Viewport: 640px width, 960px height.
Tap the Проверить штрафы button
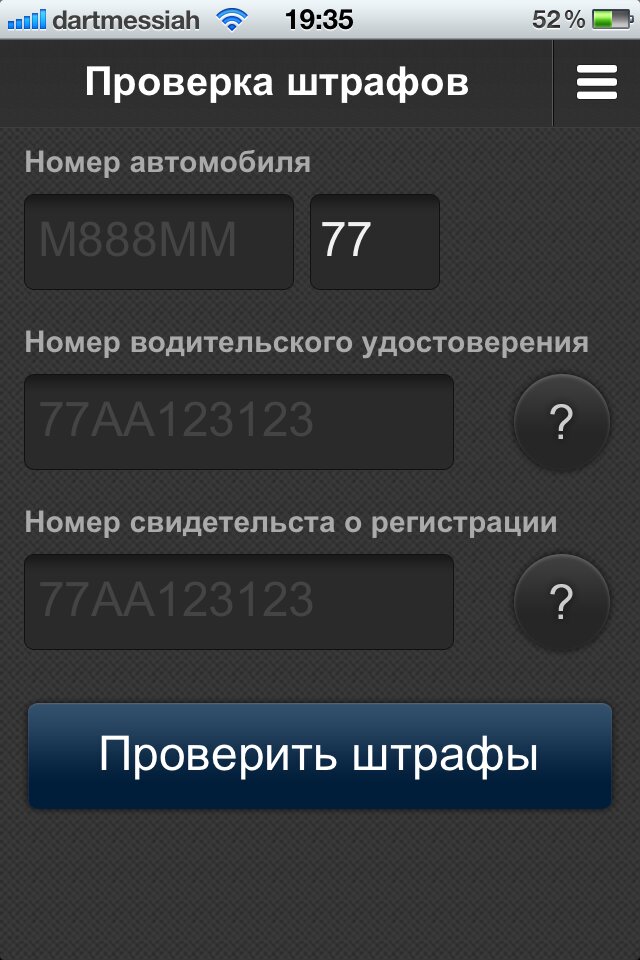(x=319, y=756)
